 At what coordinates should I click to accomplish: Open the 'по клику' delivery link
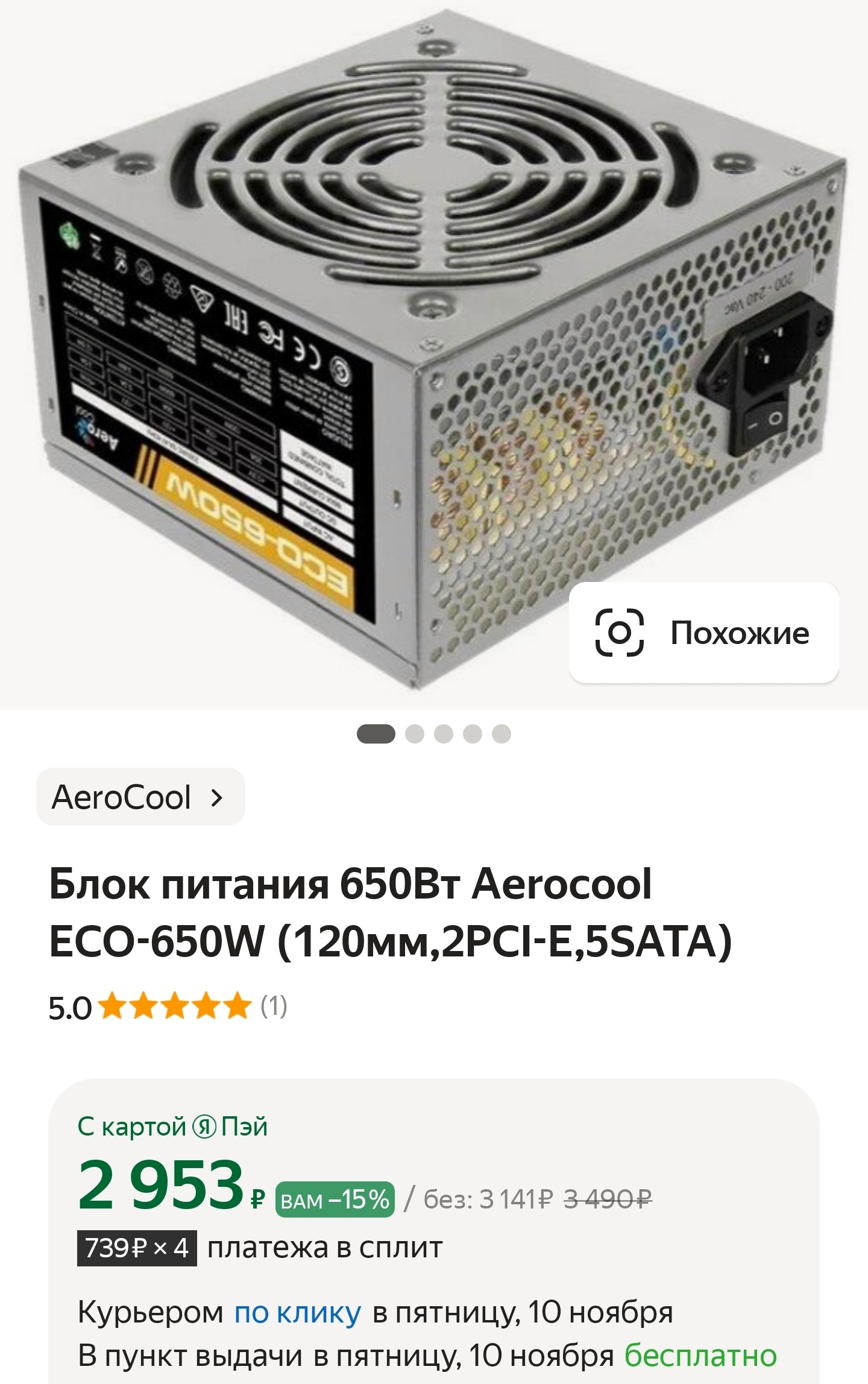pos(297,1312)
